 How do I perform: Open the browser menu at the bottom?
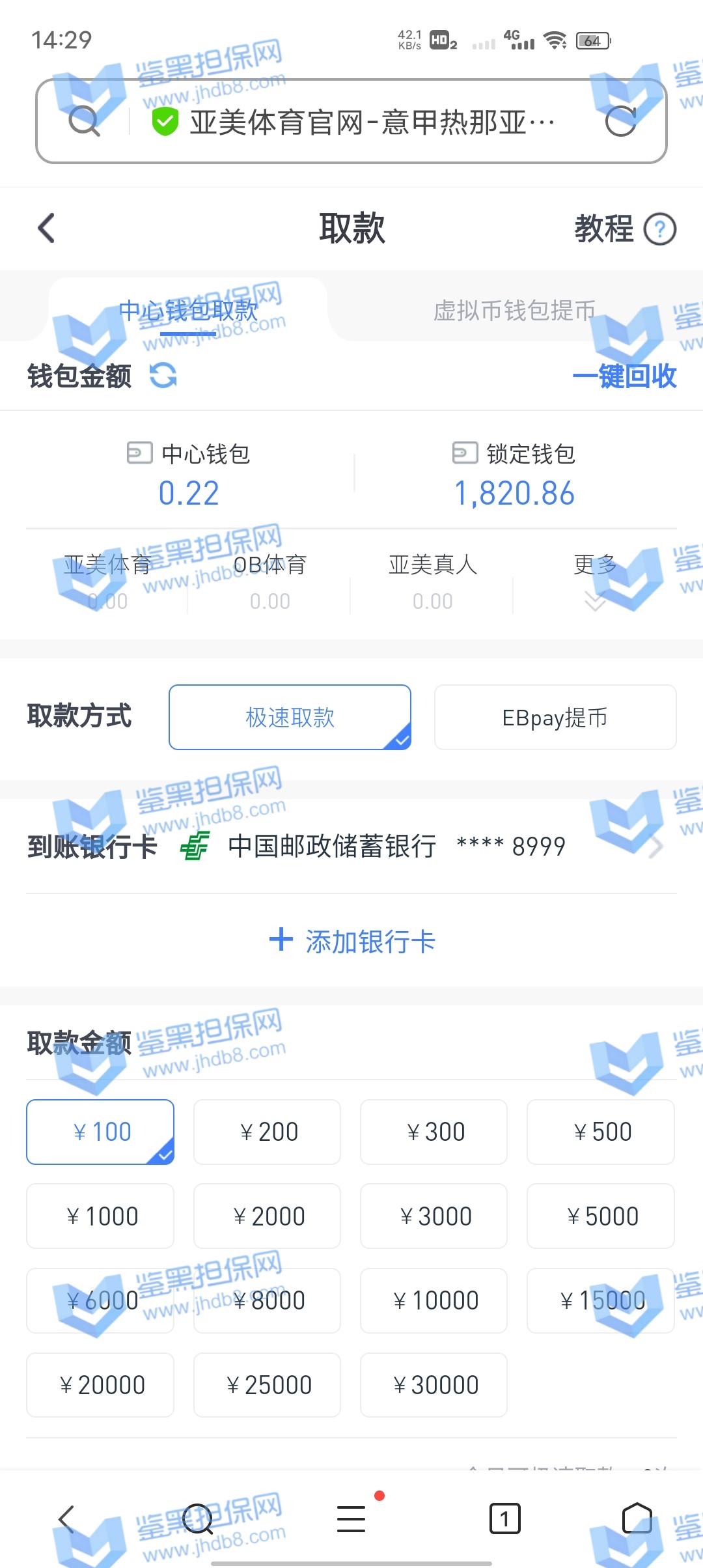pos(351,1519)
